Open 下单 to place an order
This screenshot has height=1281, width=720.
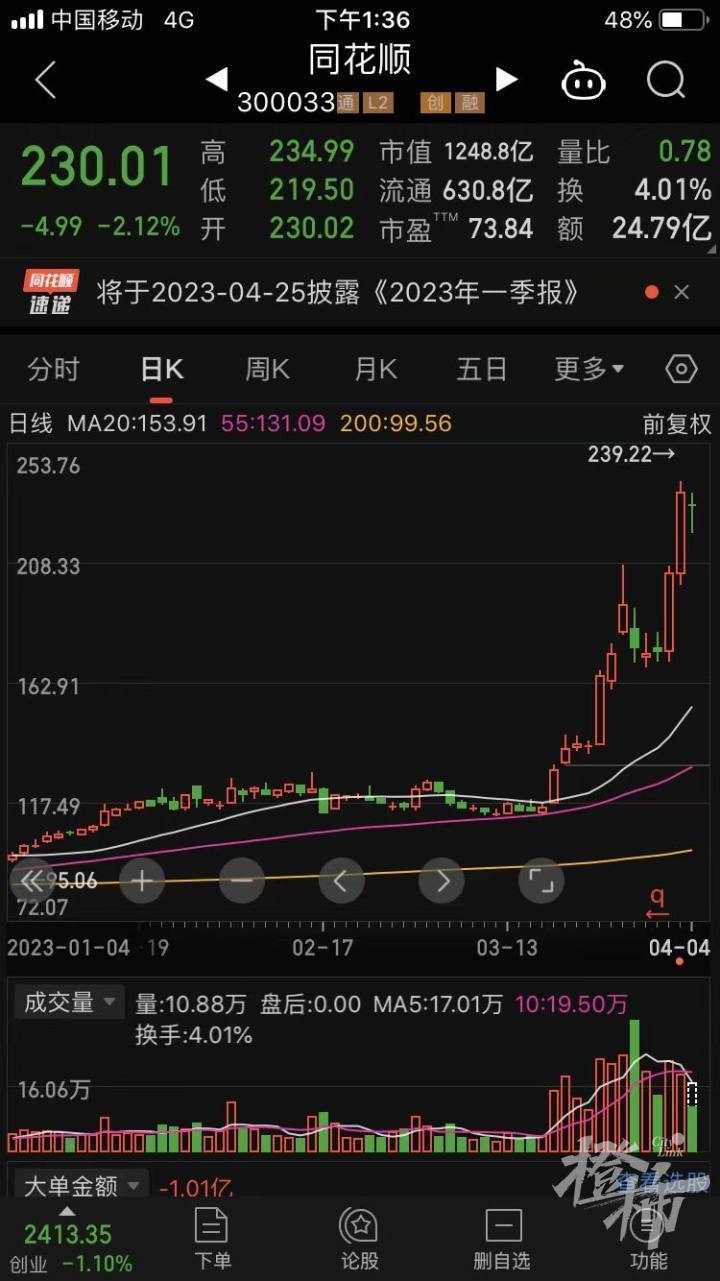[x=212, y=1238]
